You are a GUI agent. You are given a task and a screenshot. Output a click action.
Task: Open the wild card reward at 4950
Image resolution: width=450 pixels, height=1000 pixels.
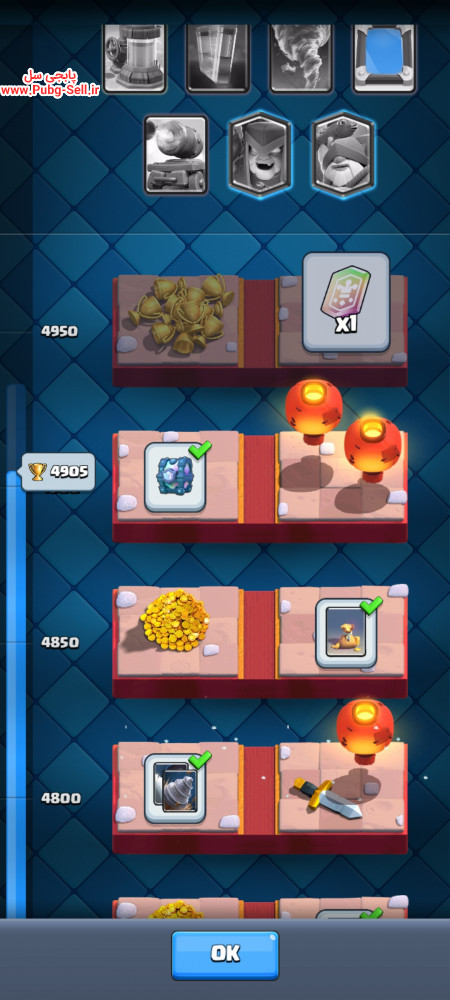pyautogui.click(x=346, y=302)
